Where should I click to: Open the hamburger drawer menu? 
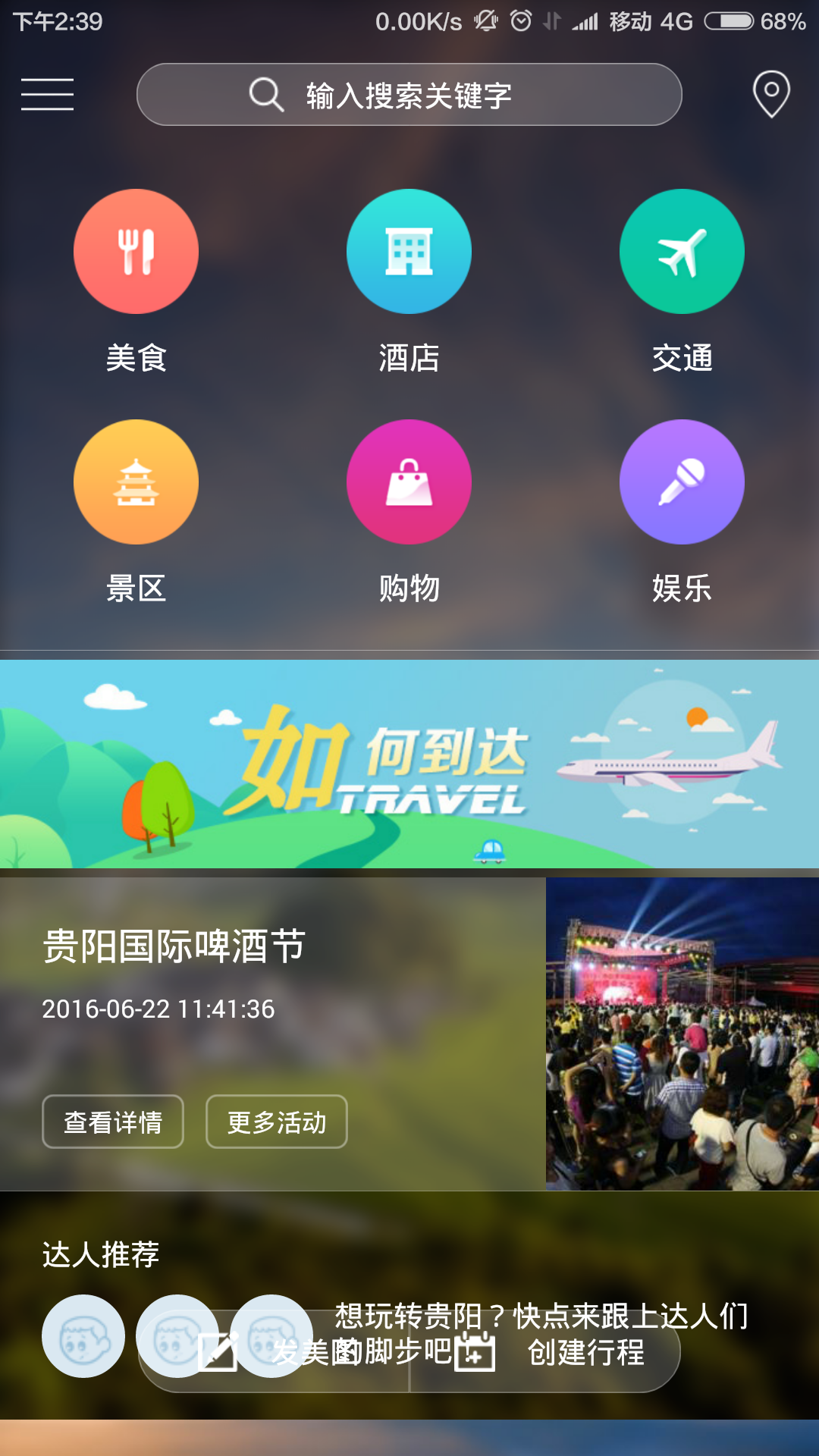tap(47, 95)
